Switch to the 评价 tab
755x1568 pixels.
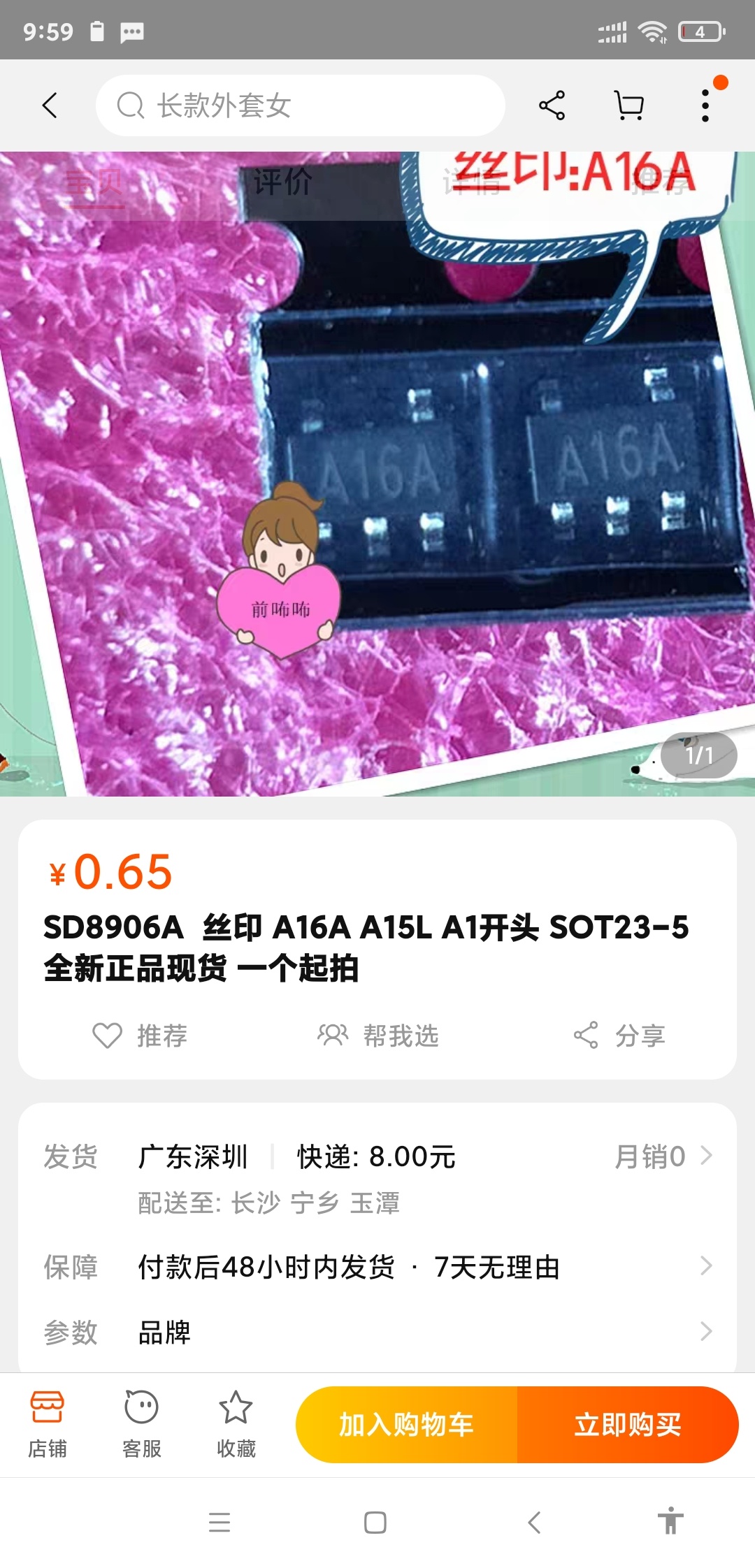(282, 183)
